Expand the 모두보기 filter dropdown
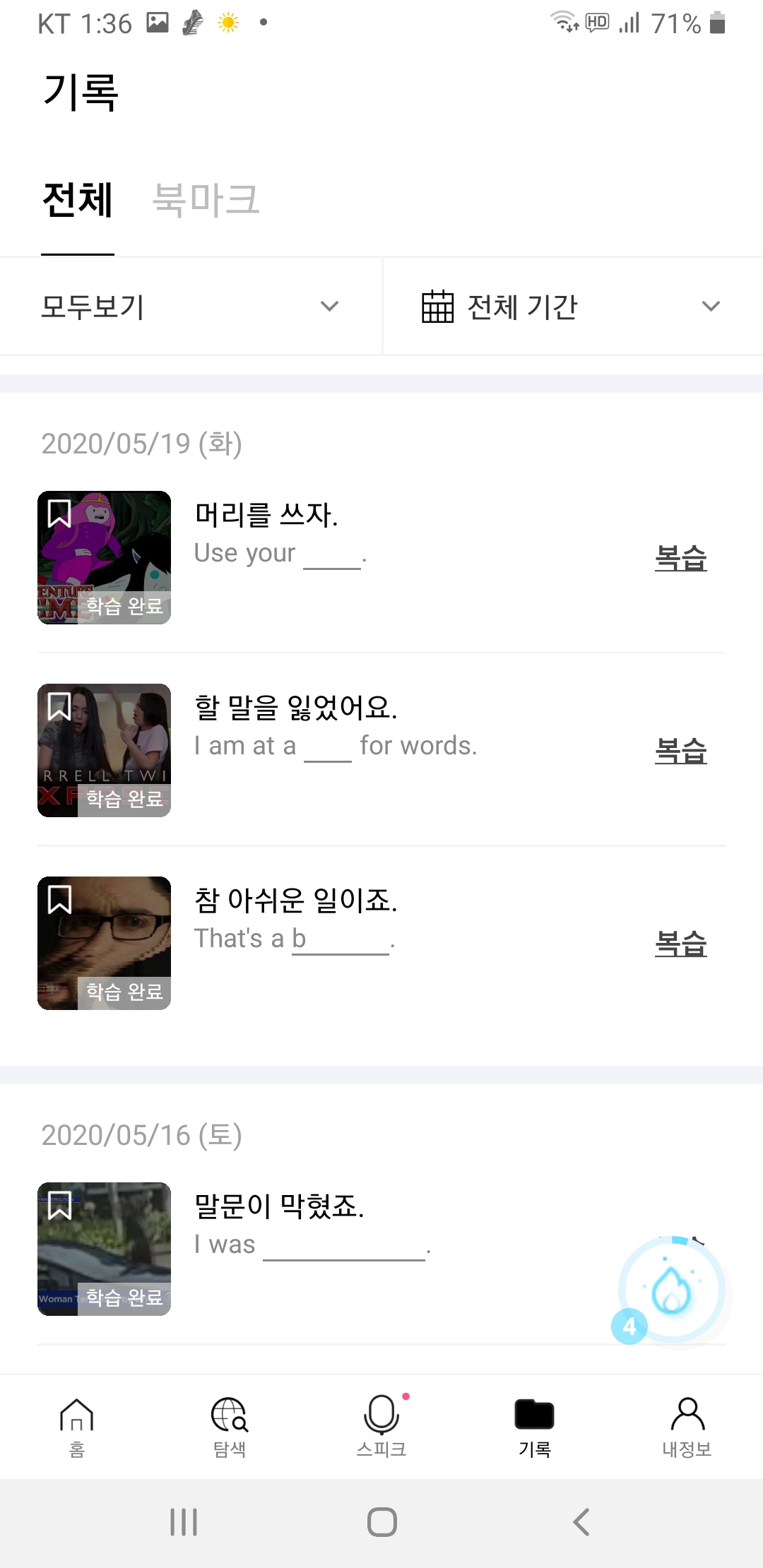The height and width of the screenshot is (1568, 763). click(x=191, y=307)
